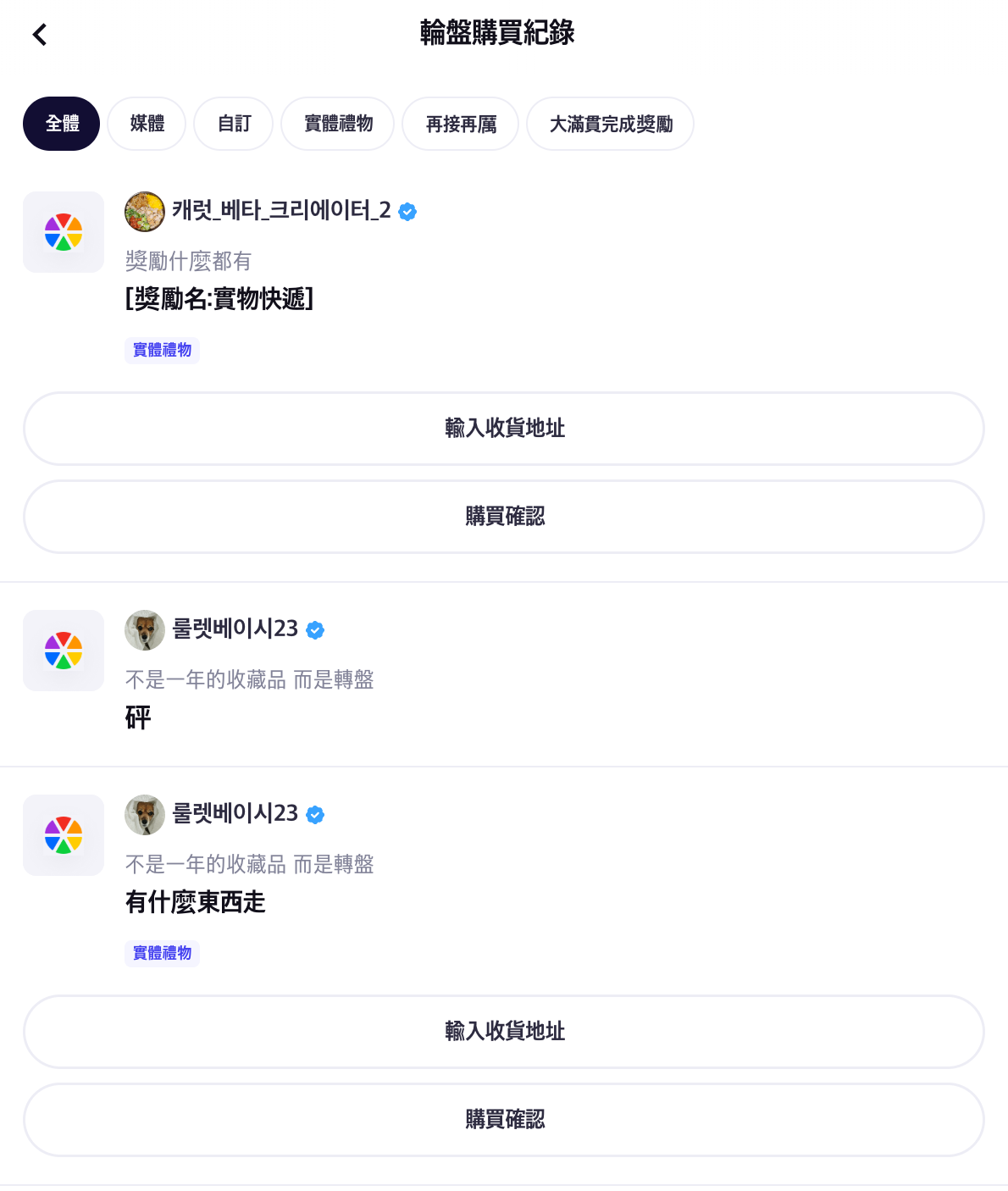
Task: Show only 實體禮物 purchases
Action: [x=338, y=124]
